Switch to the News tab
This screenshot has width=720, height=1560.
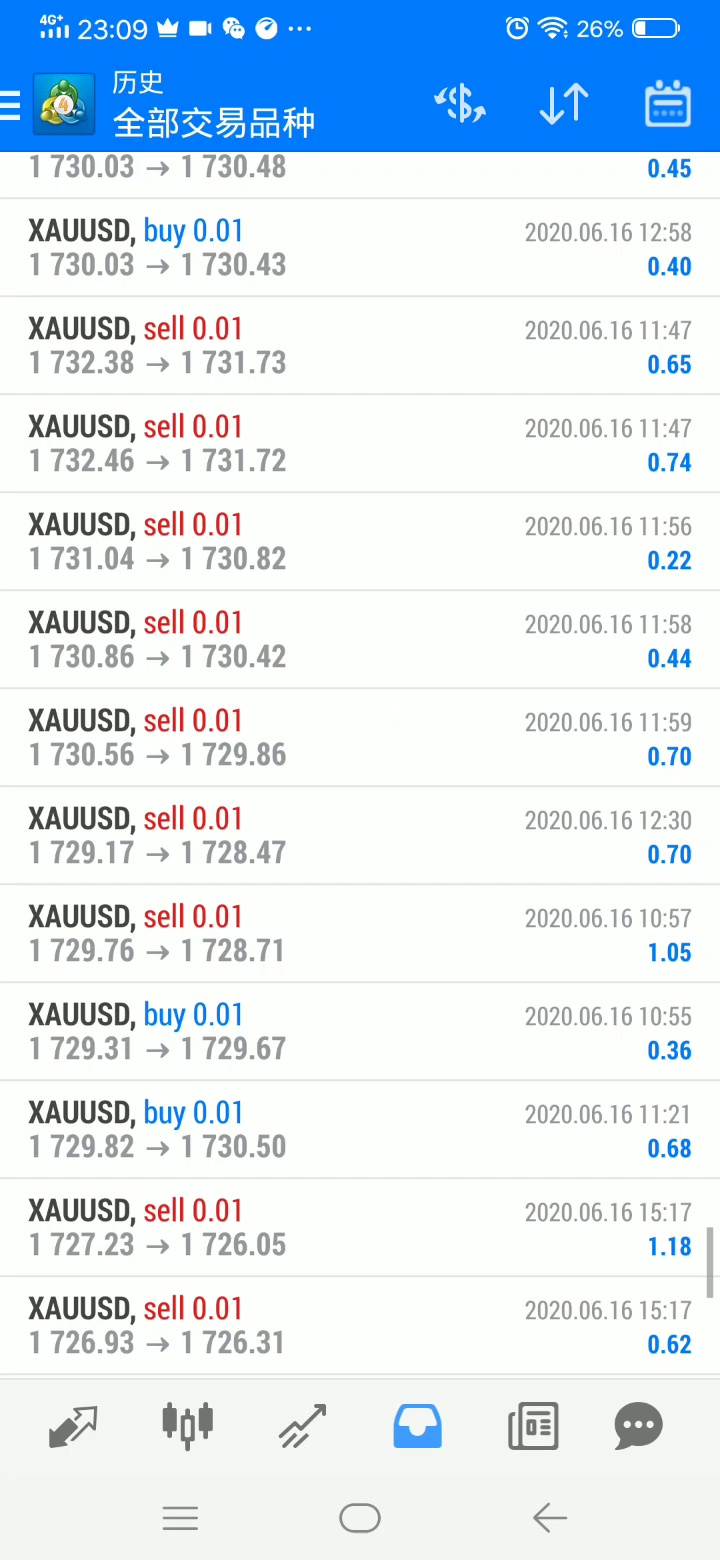(x=532, y=1426)
